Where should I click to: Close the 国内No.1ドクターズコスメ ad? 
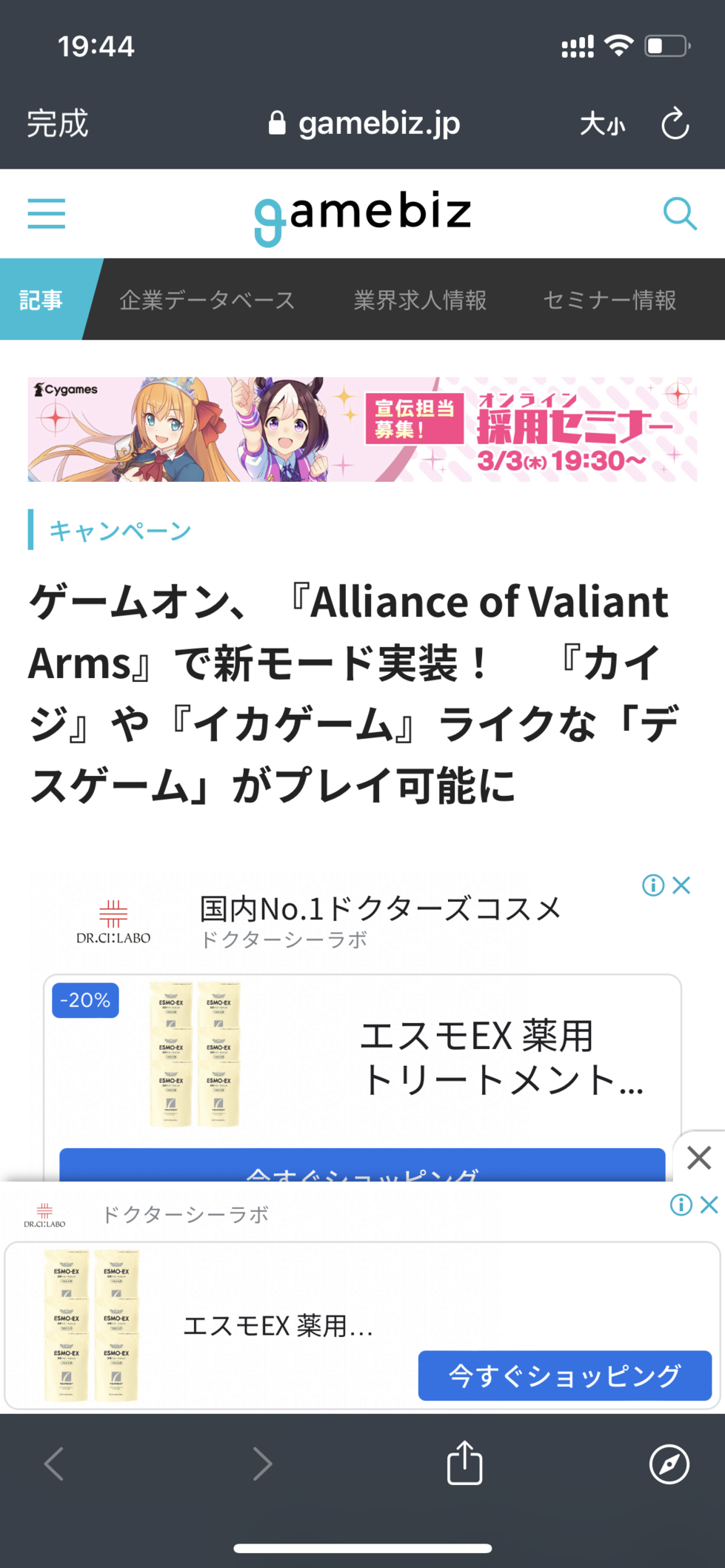[682, 885]
